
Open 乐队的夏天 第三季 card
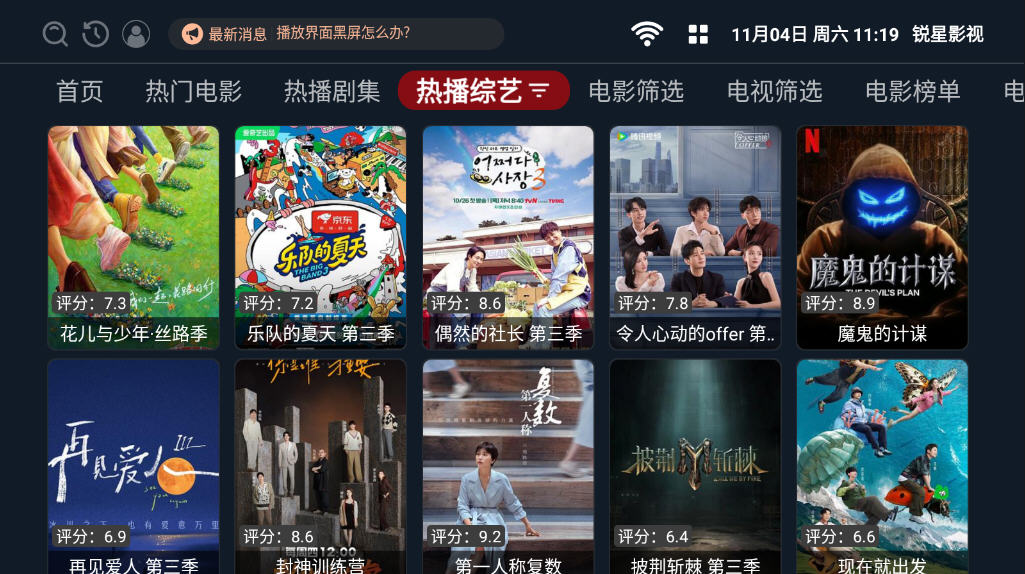click(x=321, y=237)
